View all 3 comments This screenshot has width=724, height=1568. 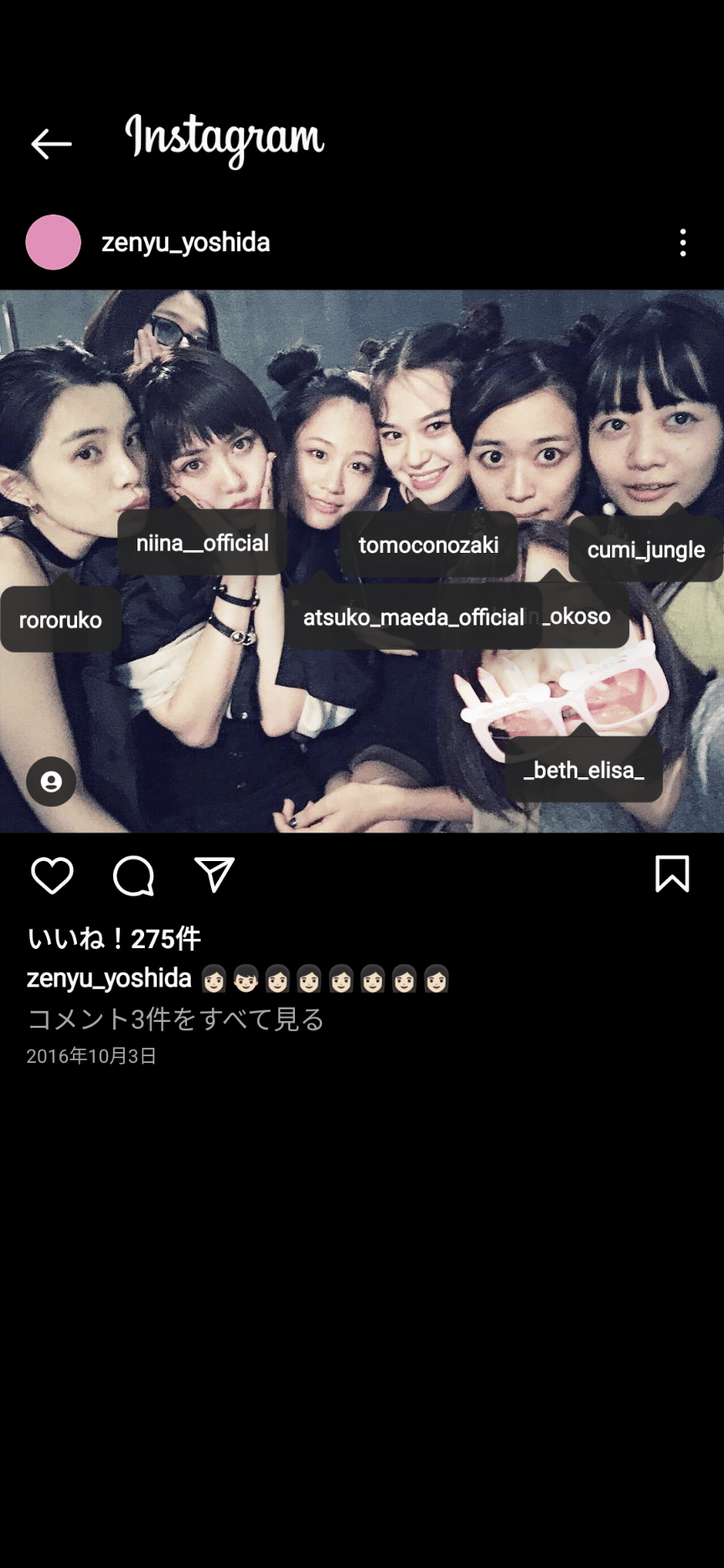coord(175,1019)
